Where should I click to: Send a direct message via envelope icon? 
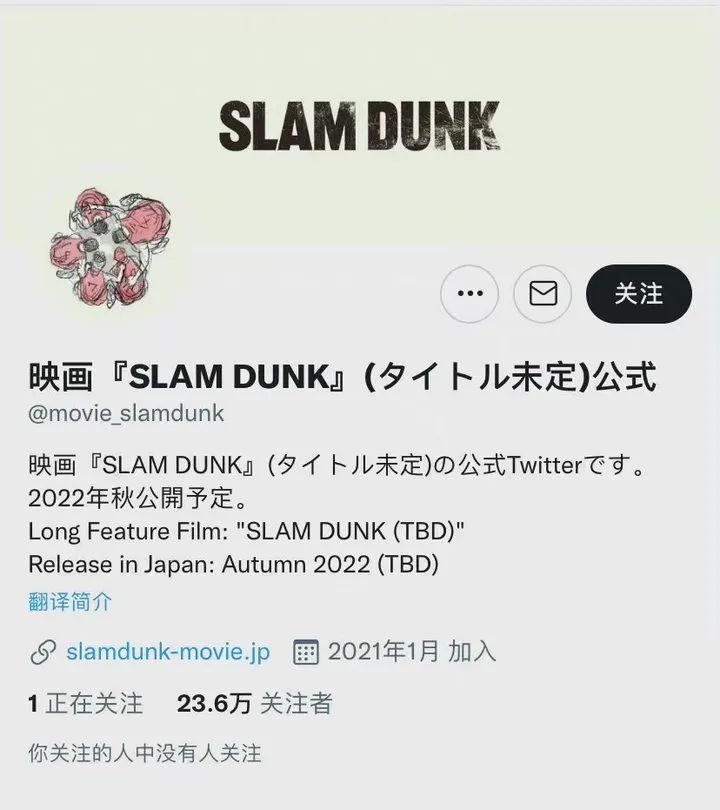pyautogui.click(x=543, y=294)
